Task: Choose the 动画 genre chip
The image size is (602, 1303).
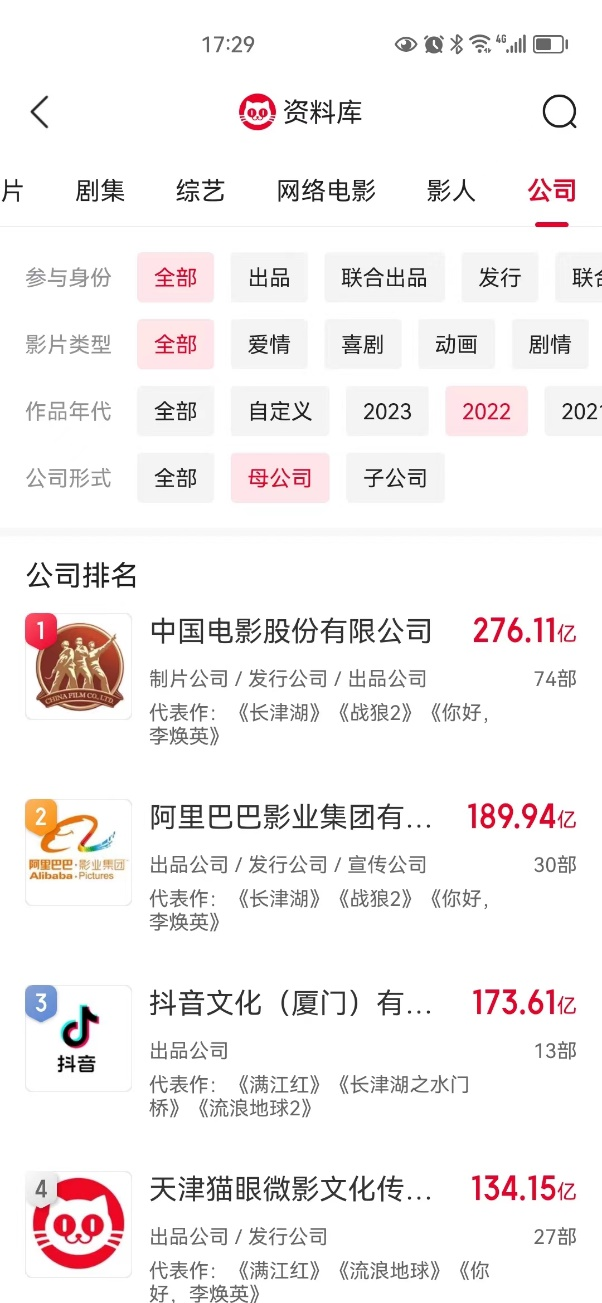Action: (456, 345)
